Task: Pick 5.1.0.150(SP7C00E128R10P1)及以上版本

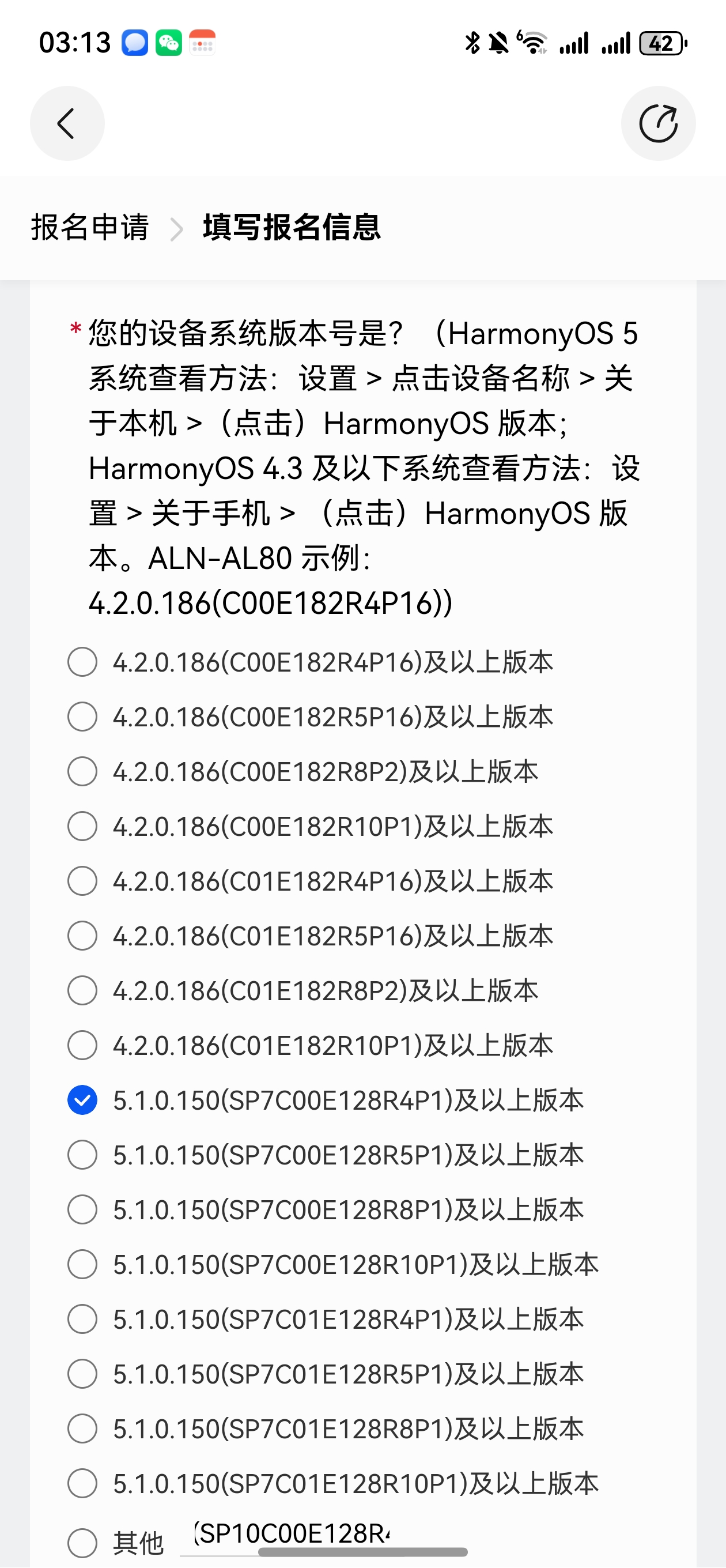Action: point(82,1265)
